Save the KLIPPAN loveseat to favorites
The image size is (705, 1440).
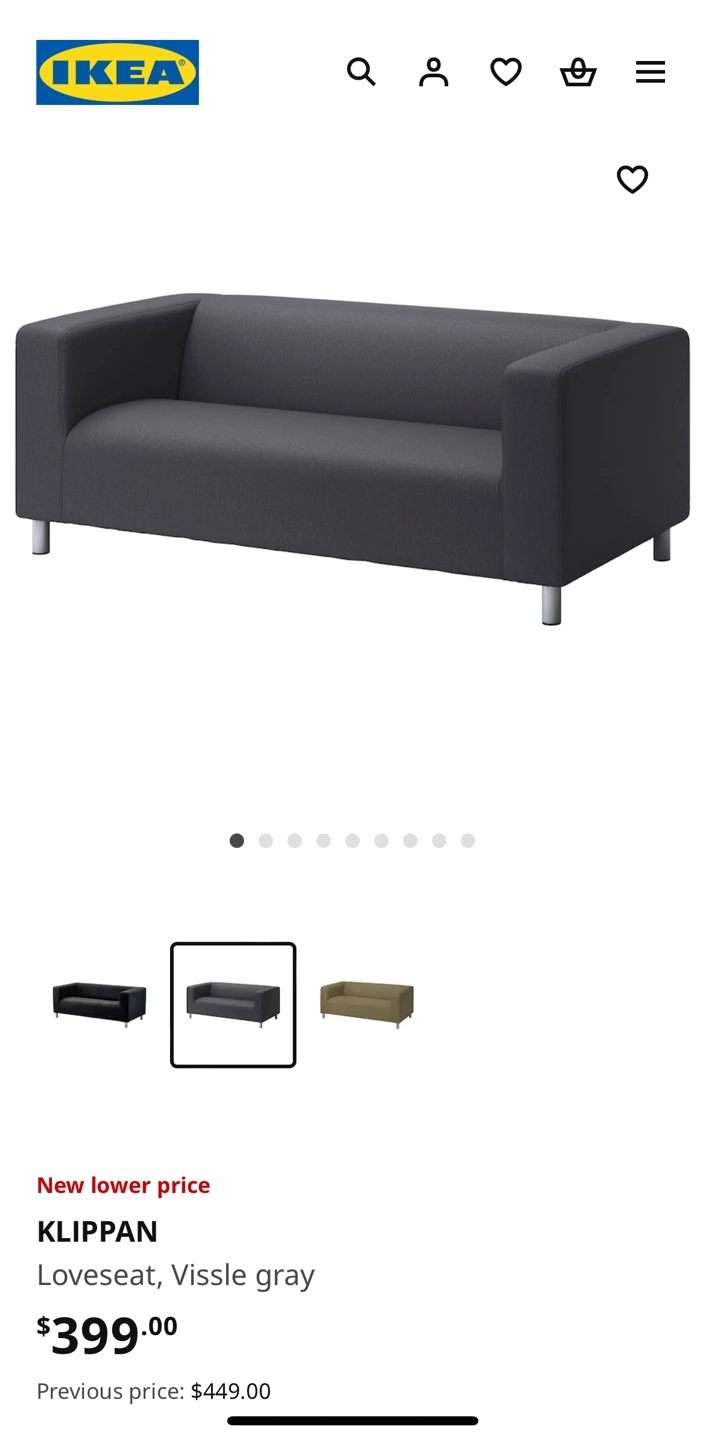click(x=632, y=179)
